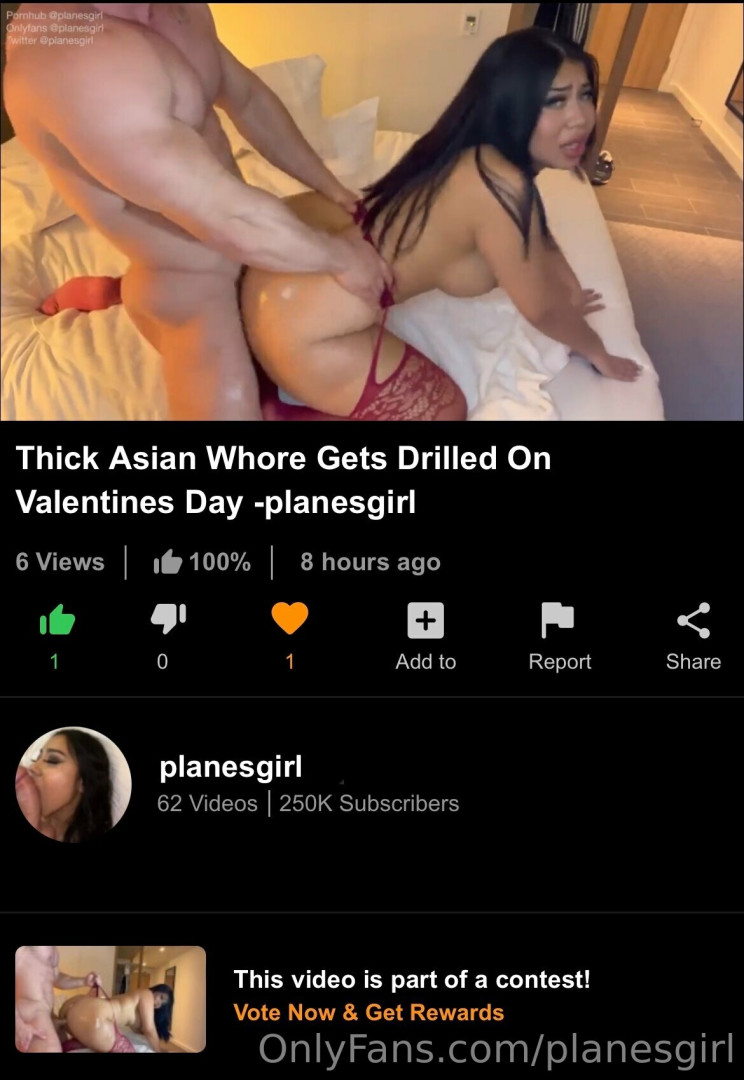Tap Vote Now & Get Rewards

pos(368,1012)
